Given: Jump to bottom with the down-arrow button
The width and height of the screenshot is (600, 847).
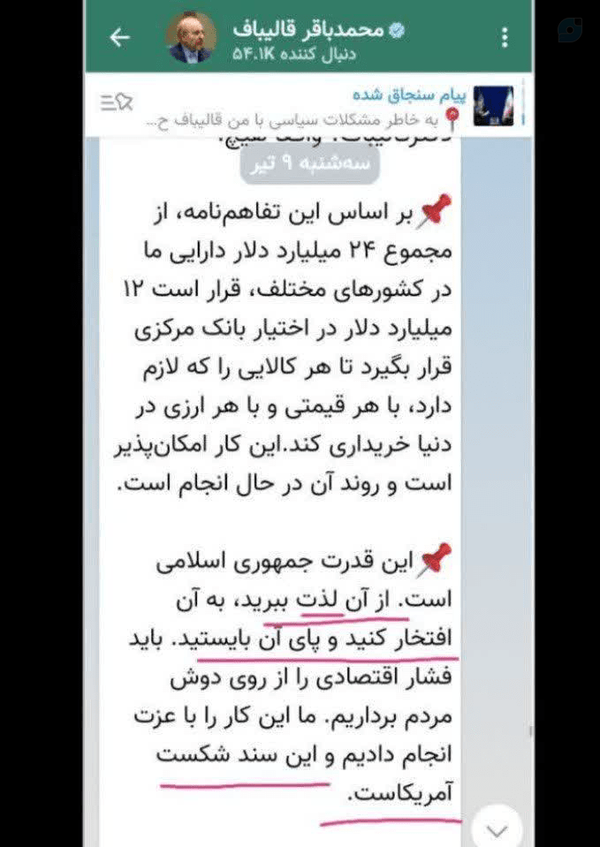Looking at the screenshot, I should [497, 829].
